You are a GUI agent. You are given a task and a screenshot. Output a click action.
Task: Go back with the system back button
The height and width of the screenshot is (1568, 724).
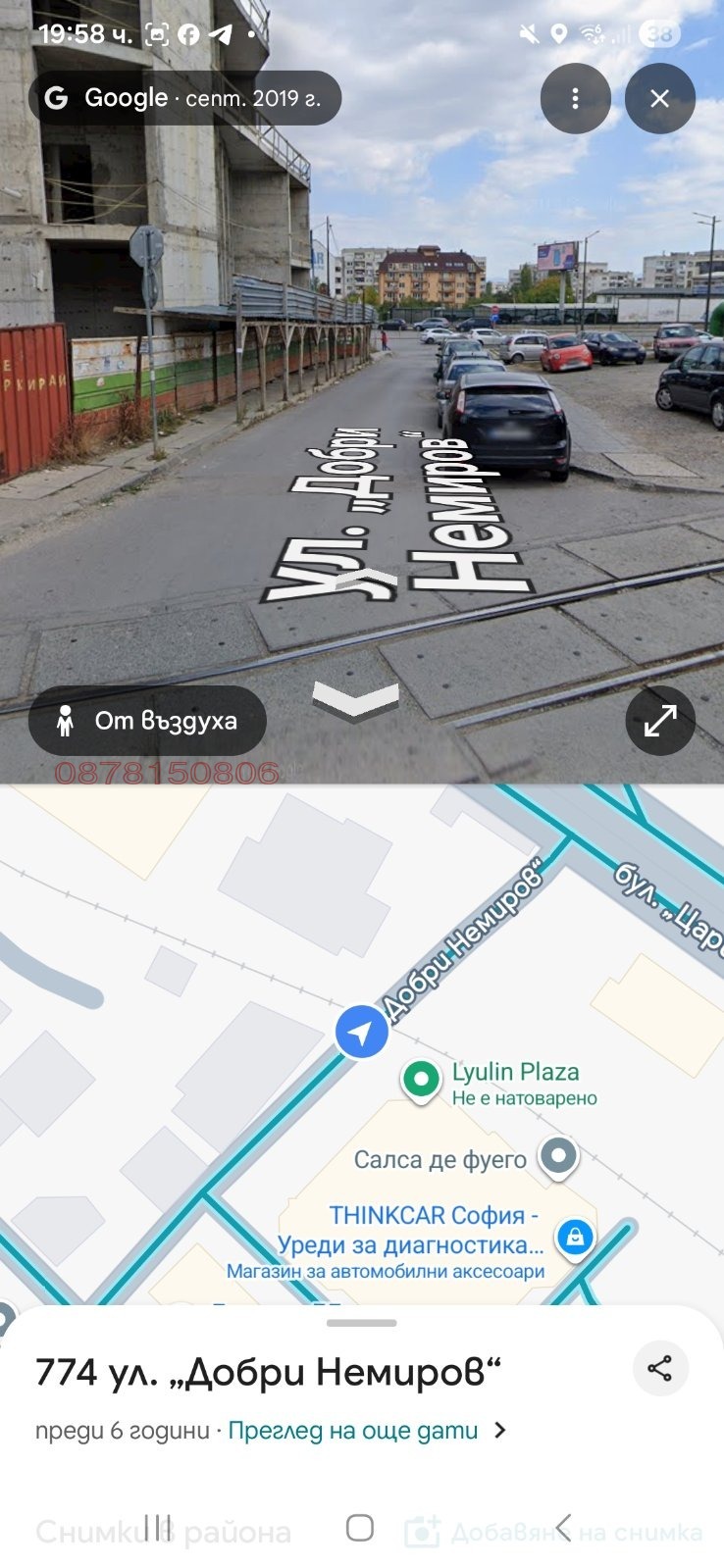[x=563, y=1527]
